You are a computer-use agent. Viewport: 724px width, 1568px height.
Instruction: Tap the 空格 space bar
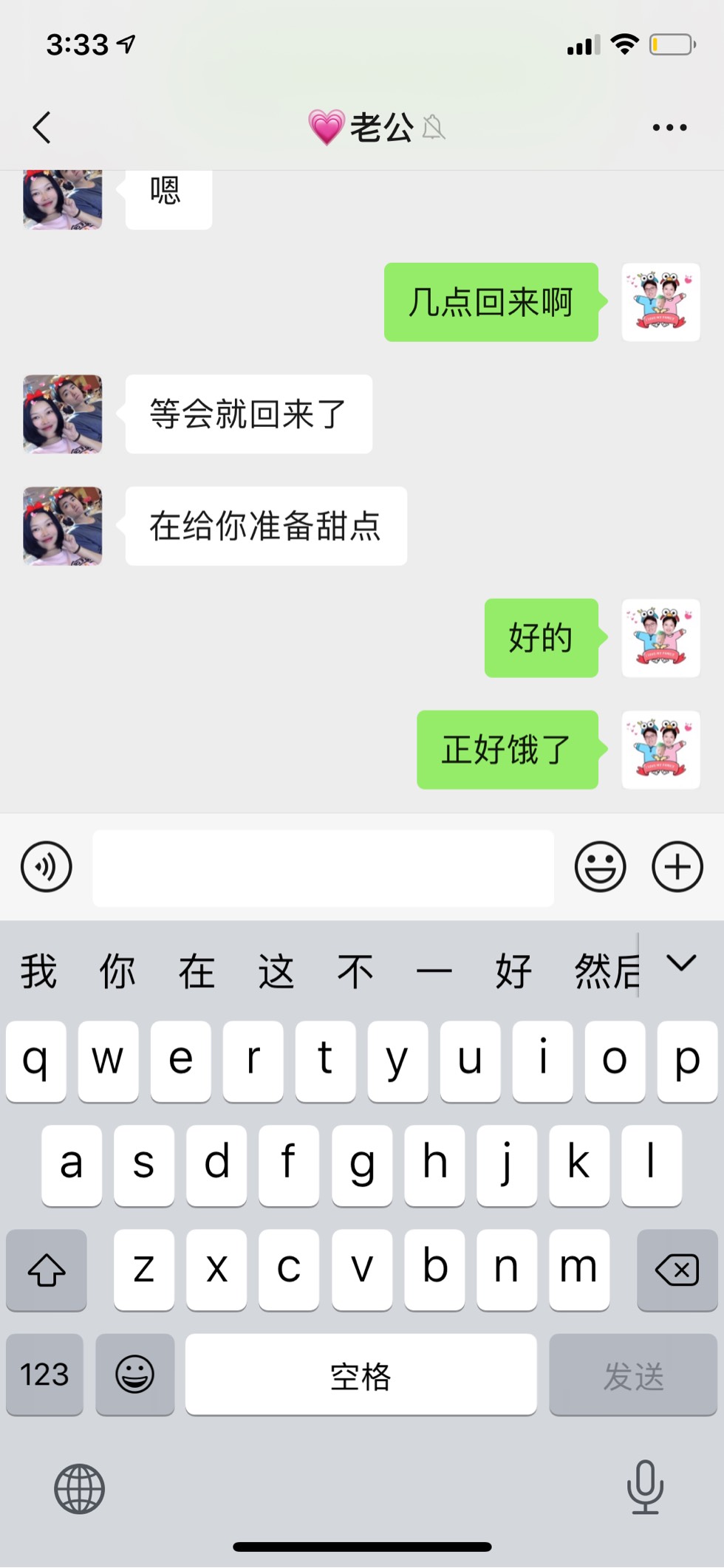(x=361, y=1374)
